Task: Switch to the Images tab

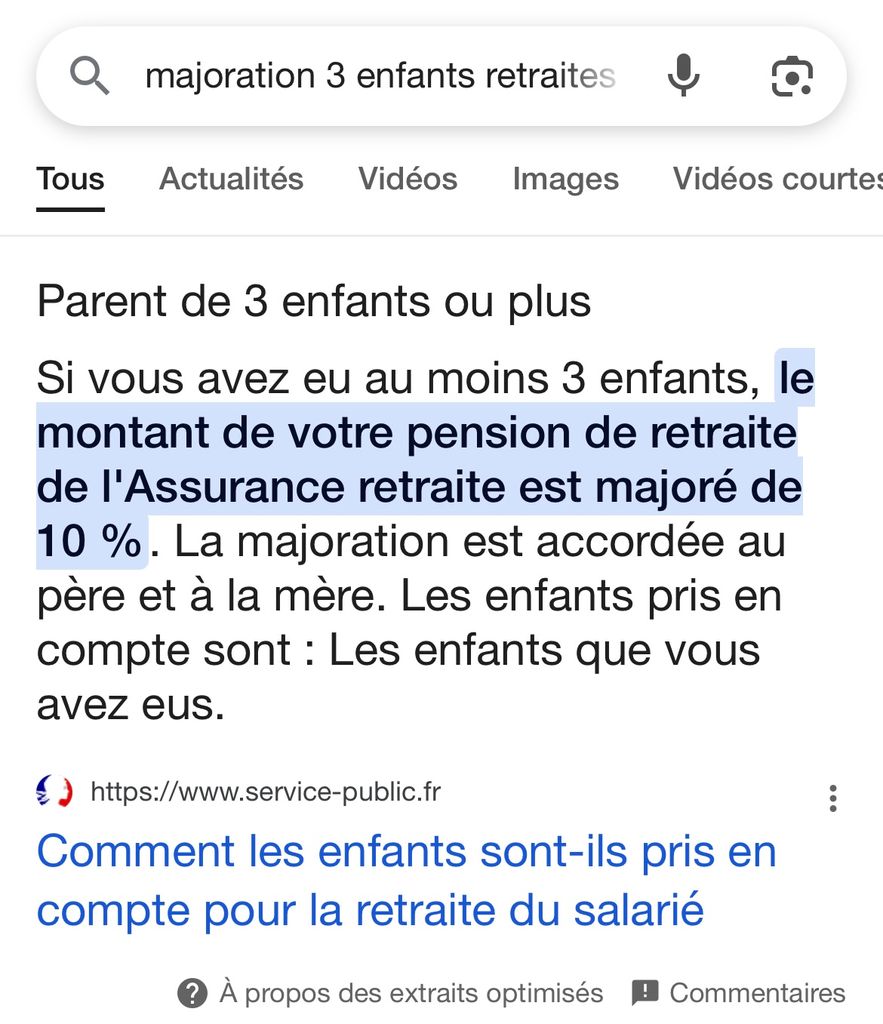Action: (565, 179)
